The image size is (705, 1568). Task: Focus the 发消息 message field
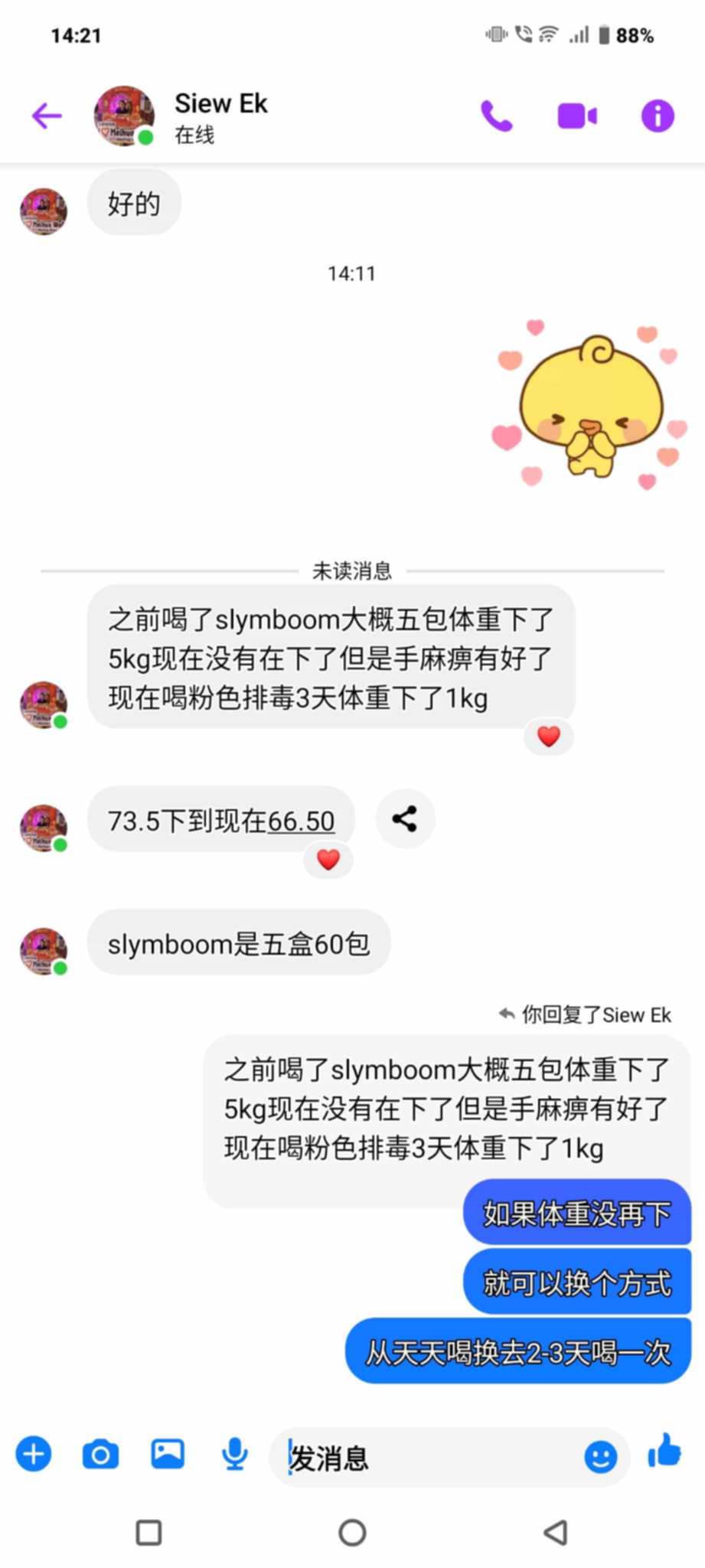(x=429, y=1458)
